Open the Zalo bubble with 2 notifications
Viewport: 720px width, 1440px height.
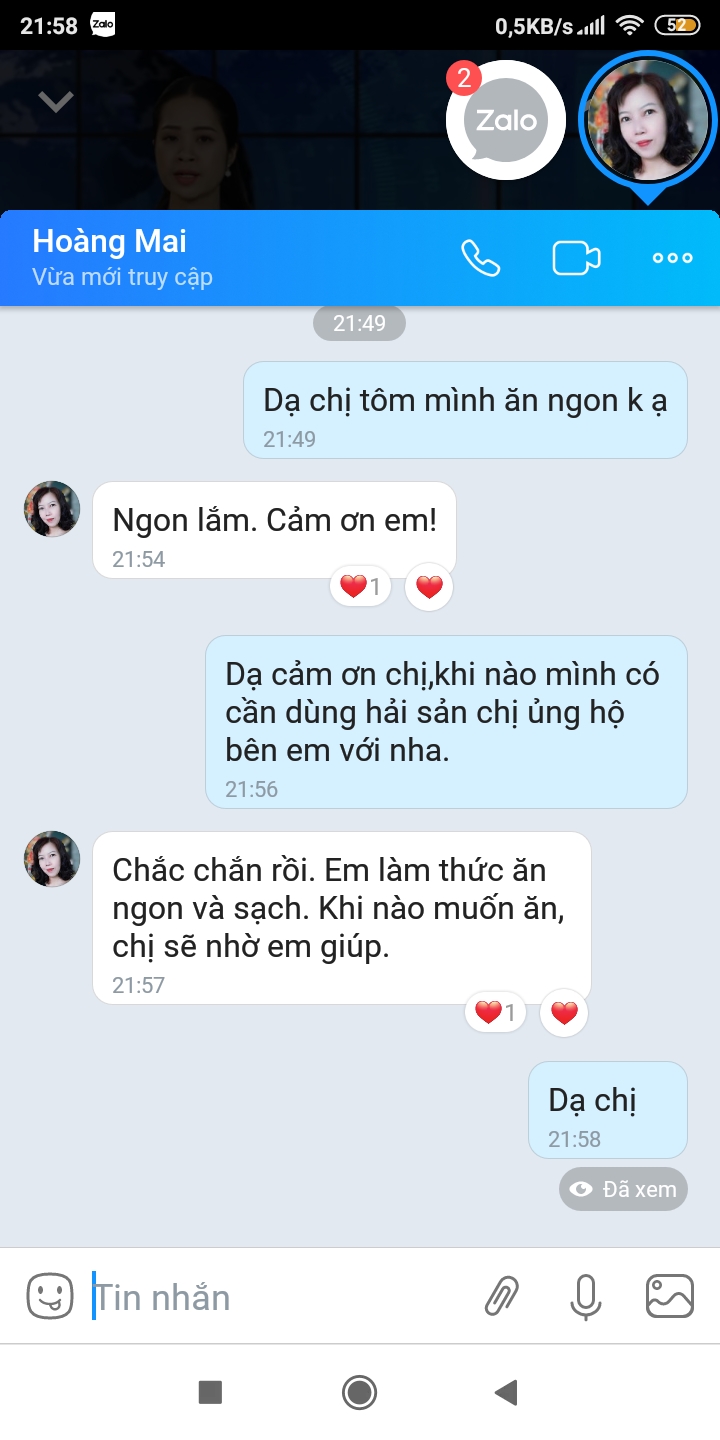505,121
